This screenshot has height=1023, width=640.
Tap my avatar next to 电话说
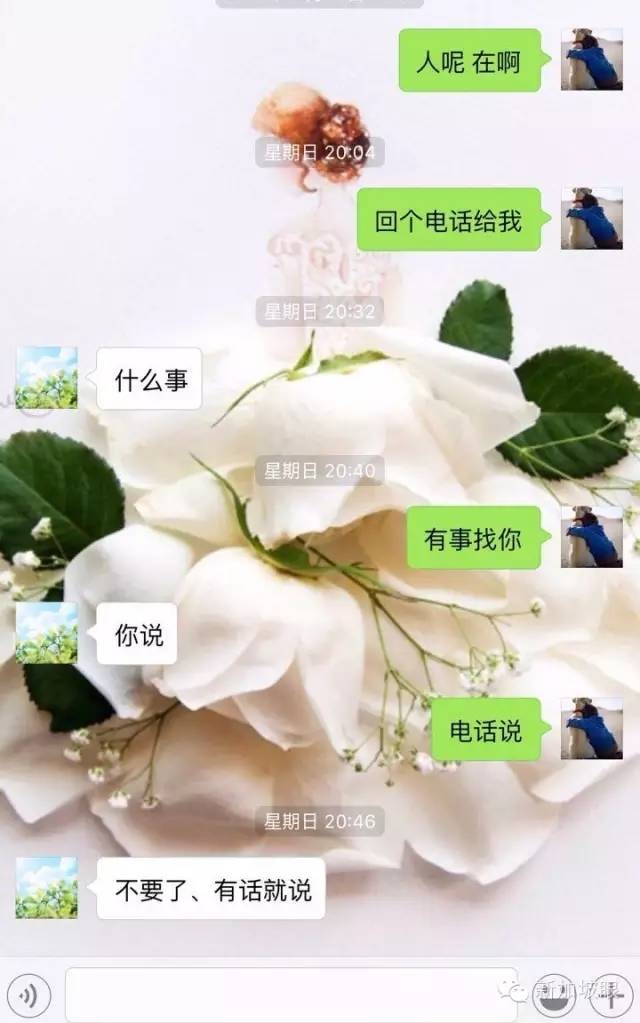[591, 729]
